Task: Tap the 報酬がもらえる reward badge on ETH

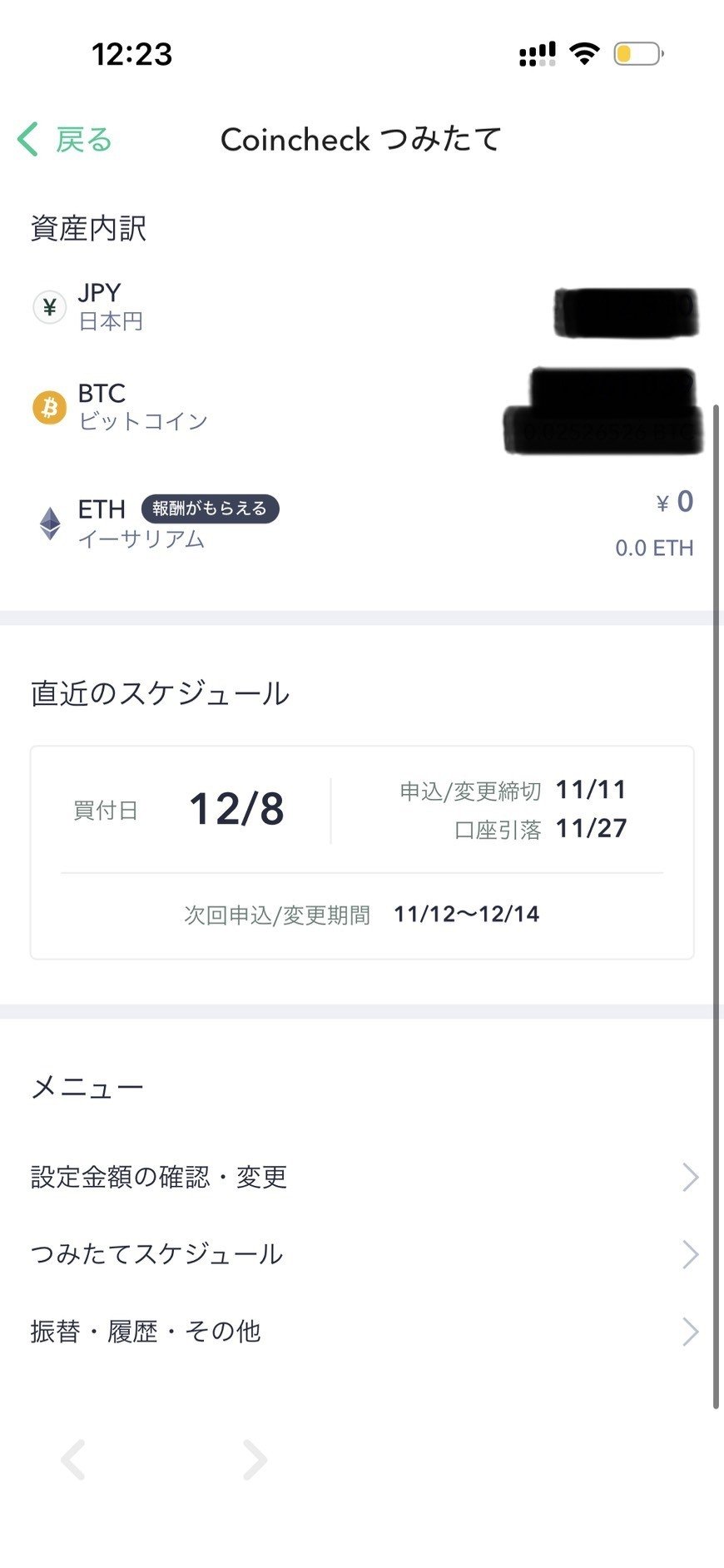Action: tap(210, 509)
